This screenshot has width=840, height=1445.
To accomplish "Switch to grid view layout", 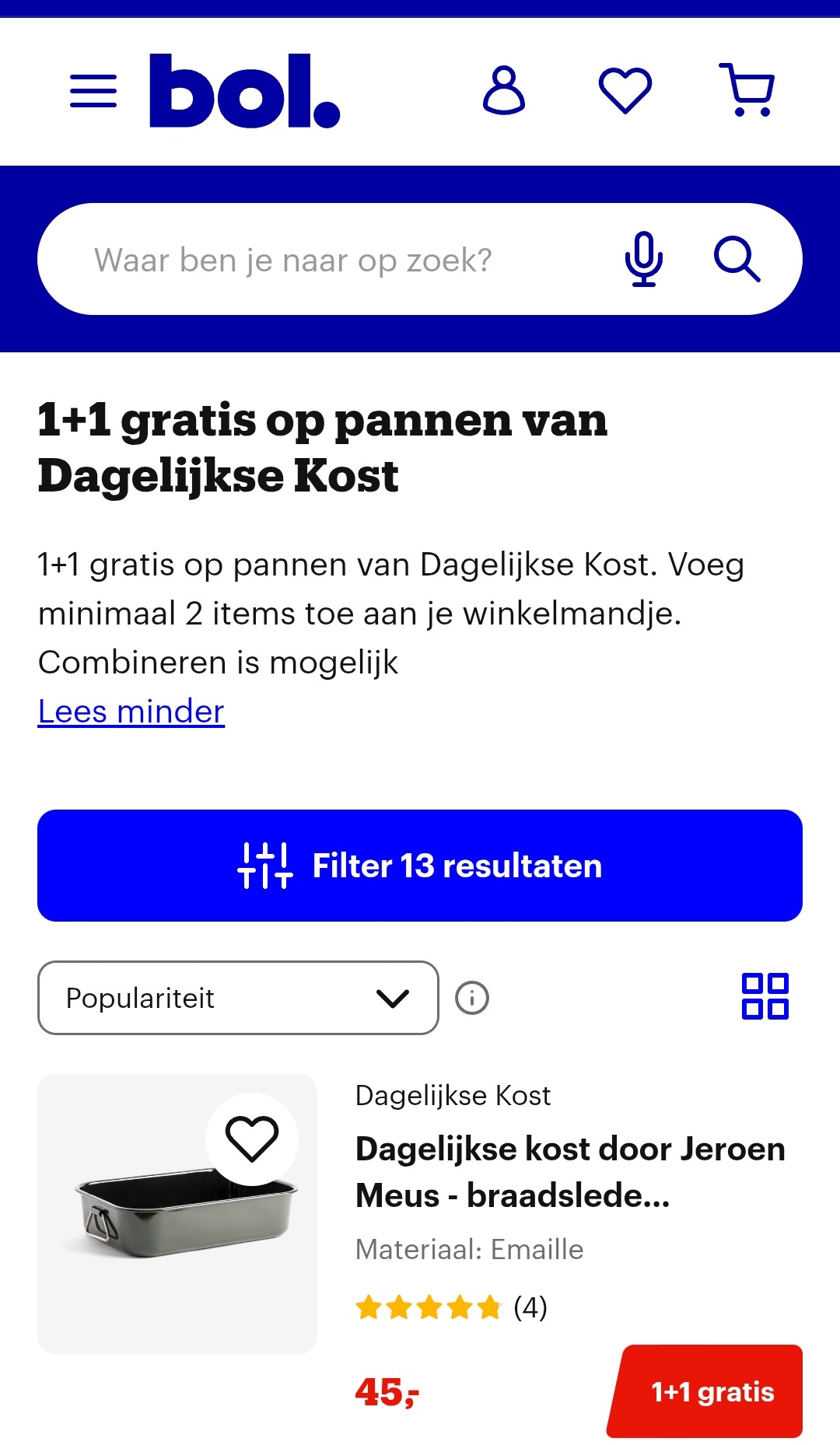I will [765, 996].
